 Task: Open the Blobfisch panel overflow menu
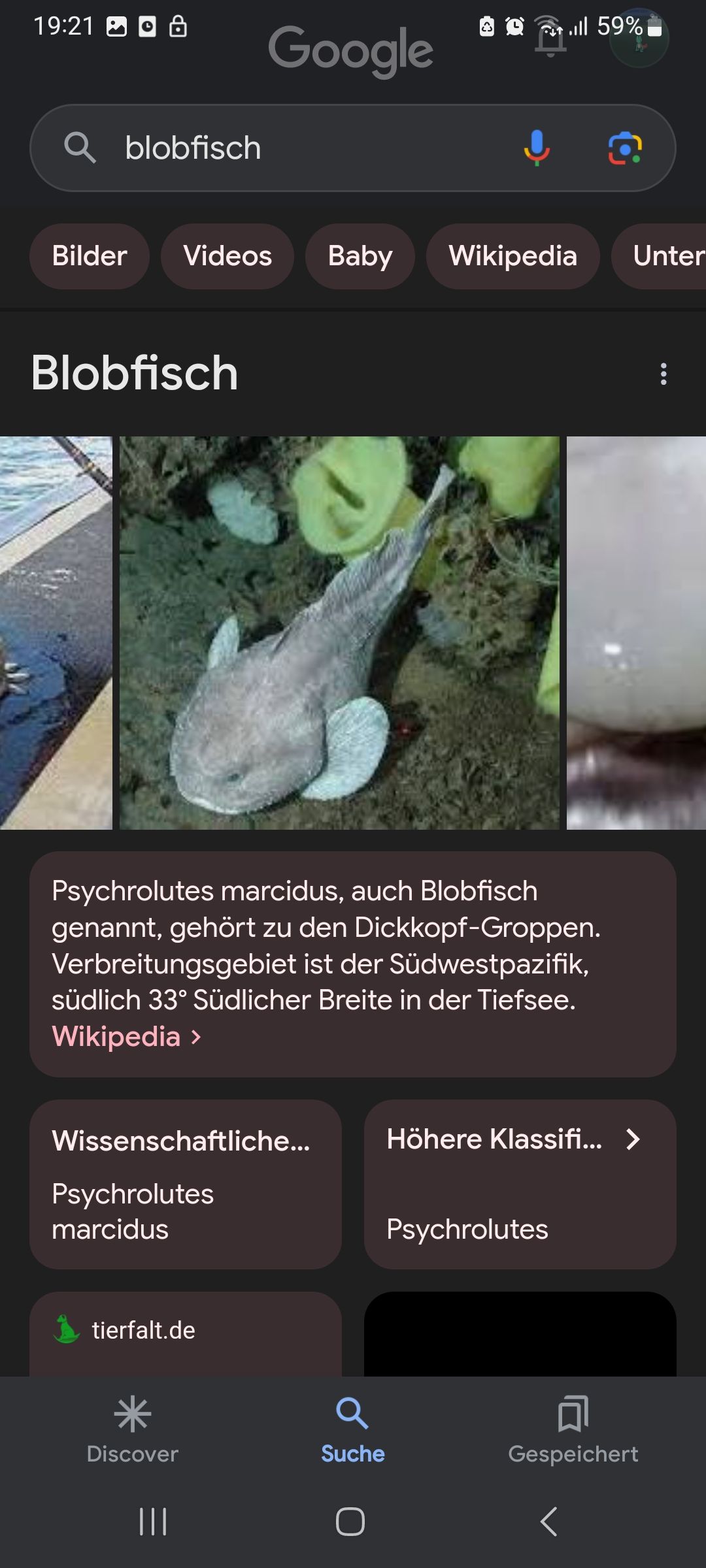[x=664, y=374]
